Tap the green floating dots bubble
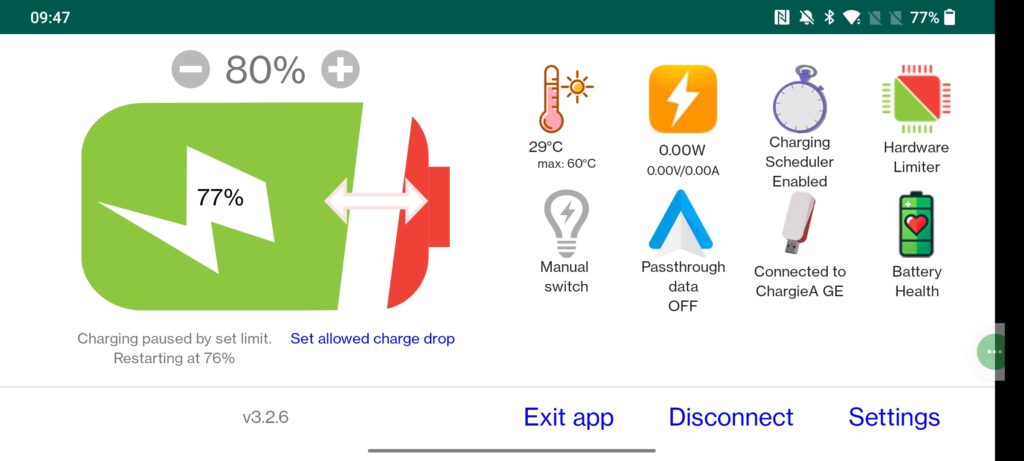The image size is (1024, 461). pos(992,352)
